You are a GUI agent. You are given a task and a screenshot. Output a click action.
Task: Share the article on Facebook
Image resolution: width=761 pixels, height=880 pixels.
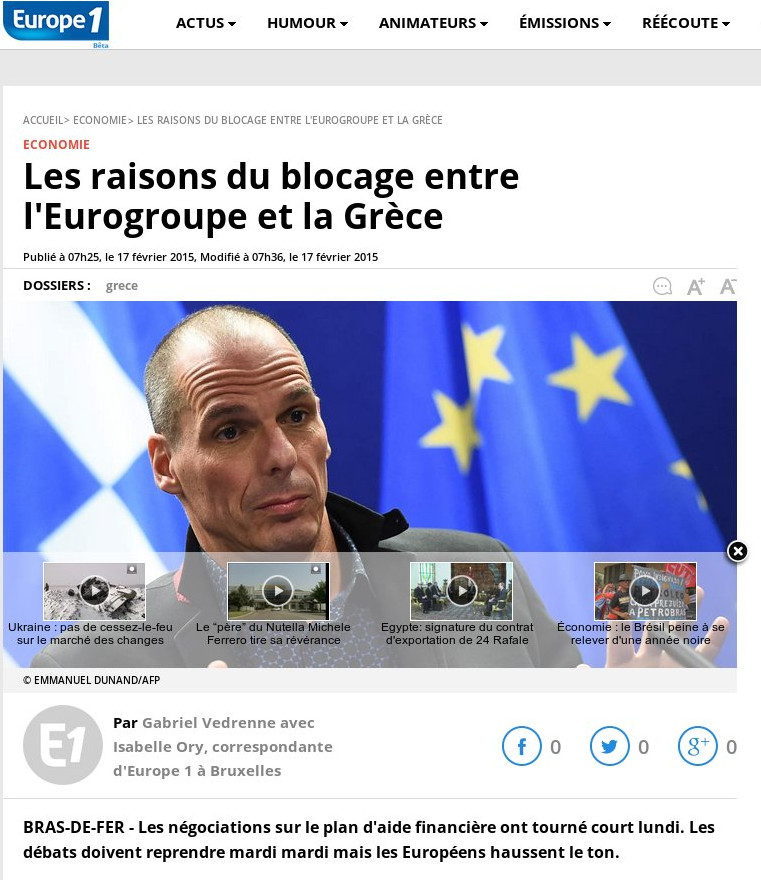(521, 747)
